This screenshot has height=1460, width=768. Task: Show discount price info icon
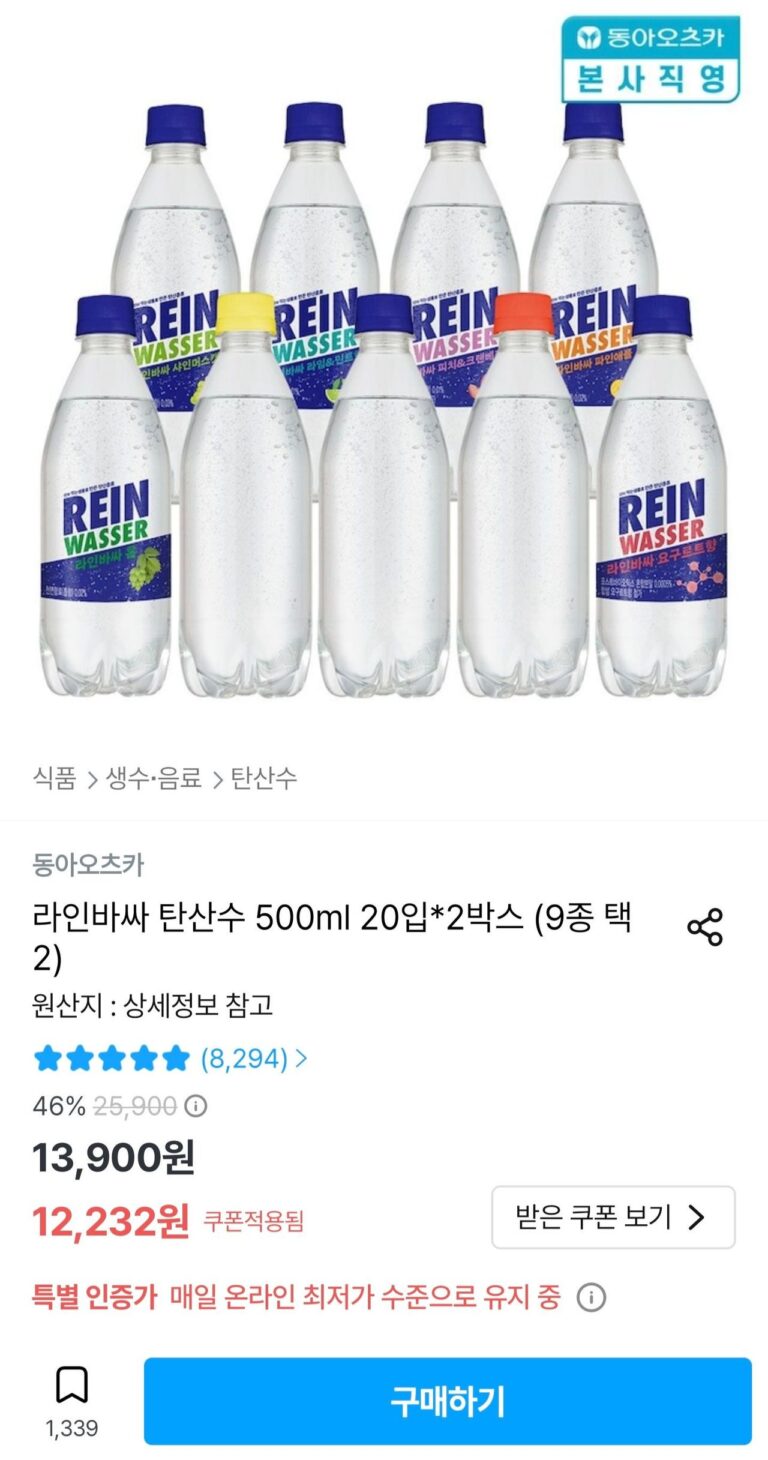click(198, 1106)
